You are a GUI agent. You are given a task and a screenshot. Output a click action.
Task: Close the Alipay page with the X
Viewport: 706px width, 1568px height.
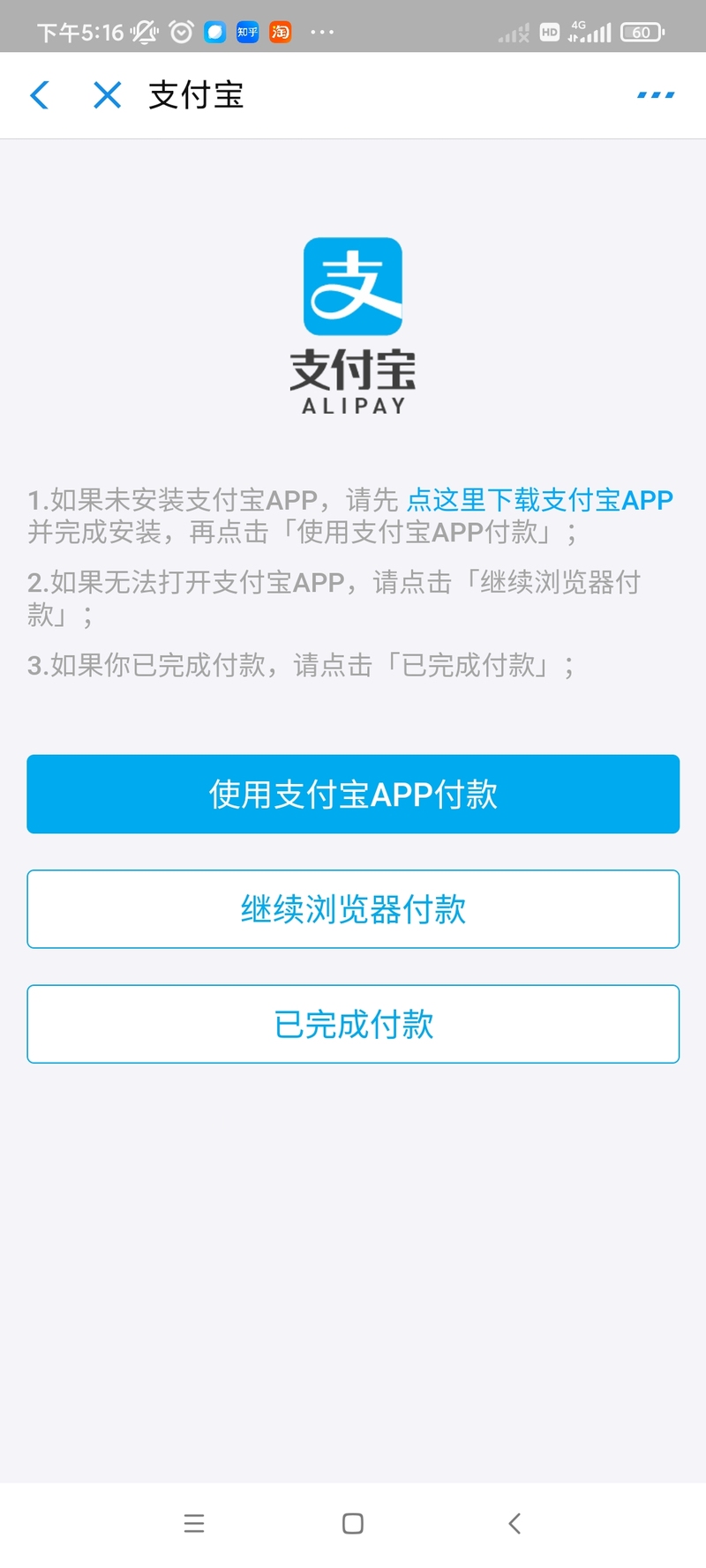(x=107, y=95)
